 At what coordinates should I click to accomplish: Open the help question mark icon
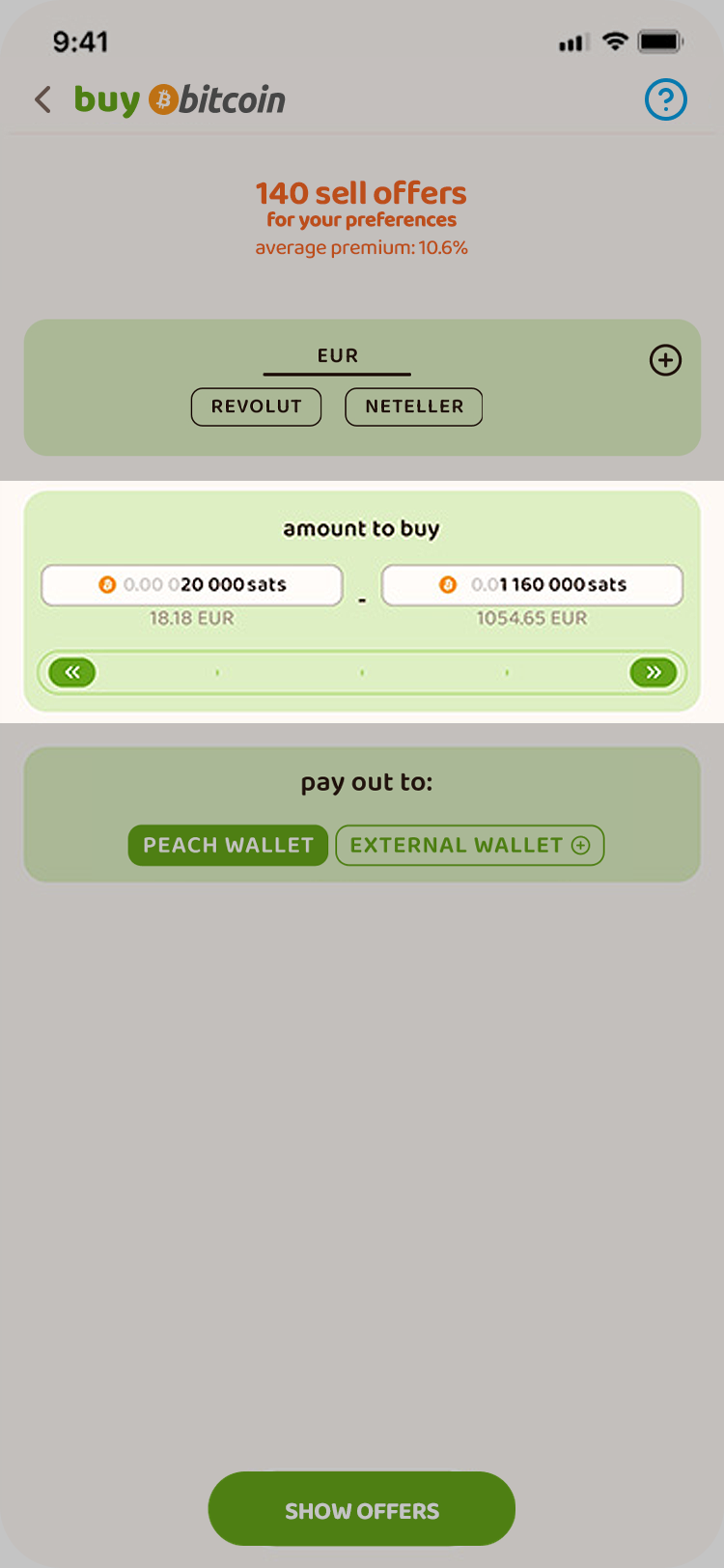pos(665,99)
